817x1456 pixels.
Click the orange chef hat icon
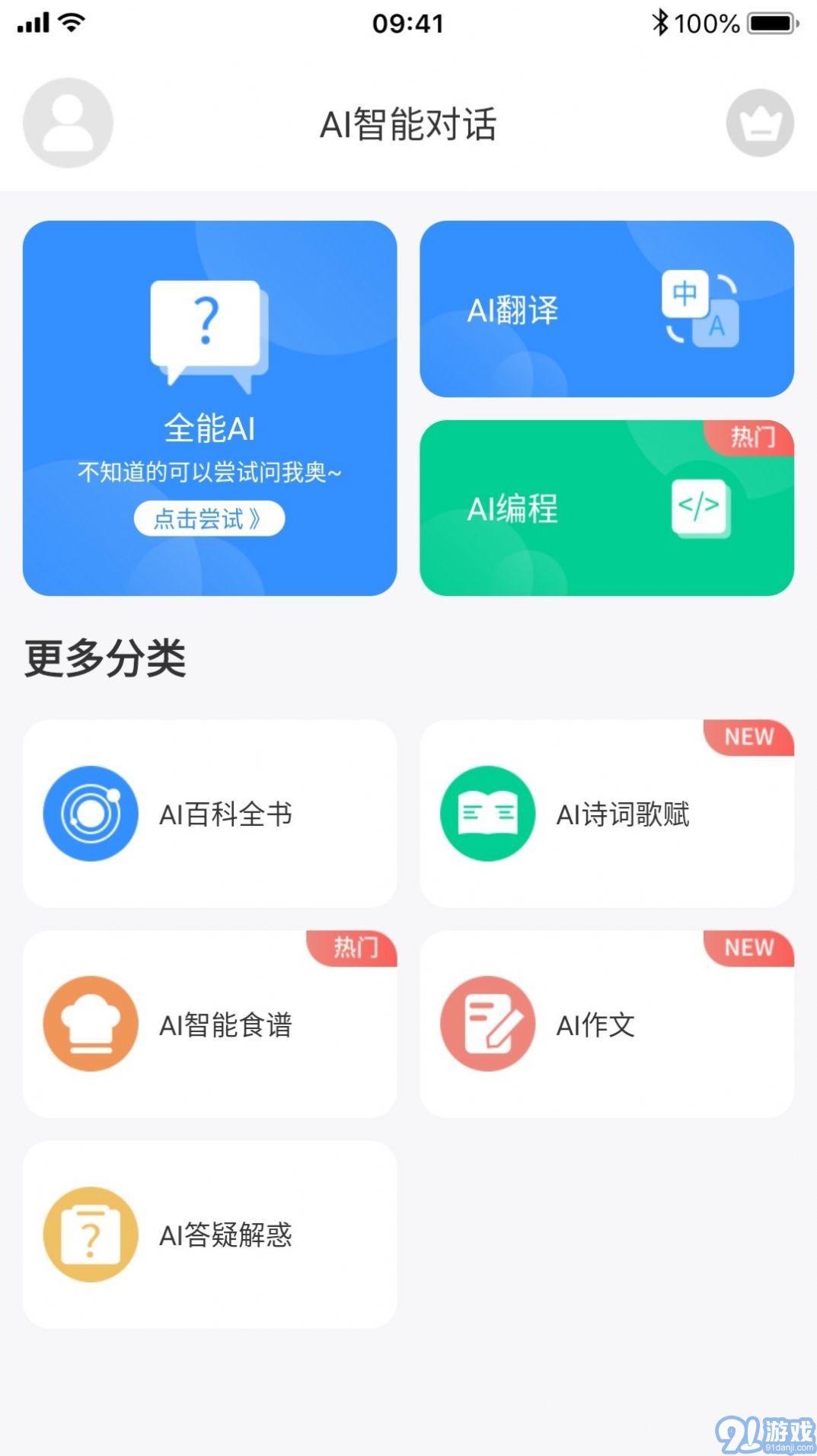pos(90,1024)
